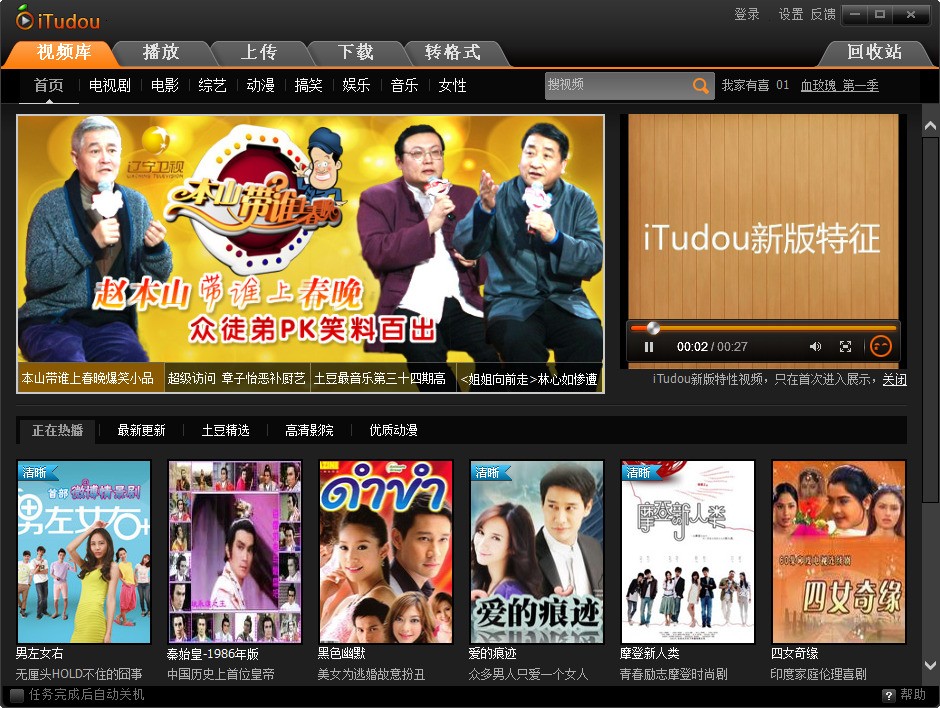Switch to the 高清影院 section tab

pyautogui.click(x=309, y=431)
